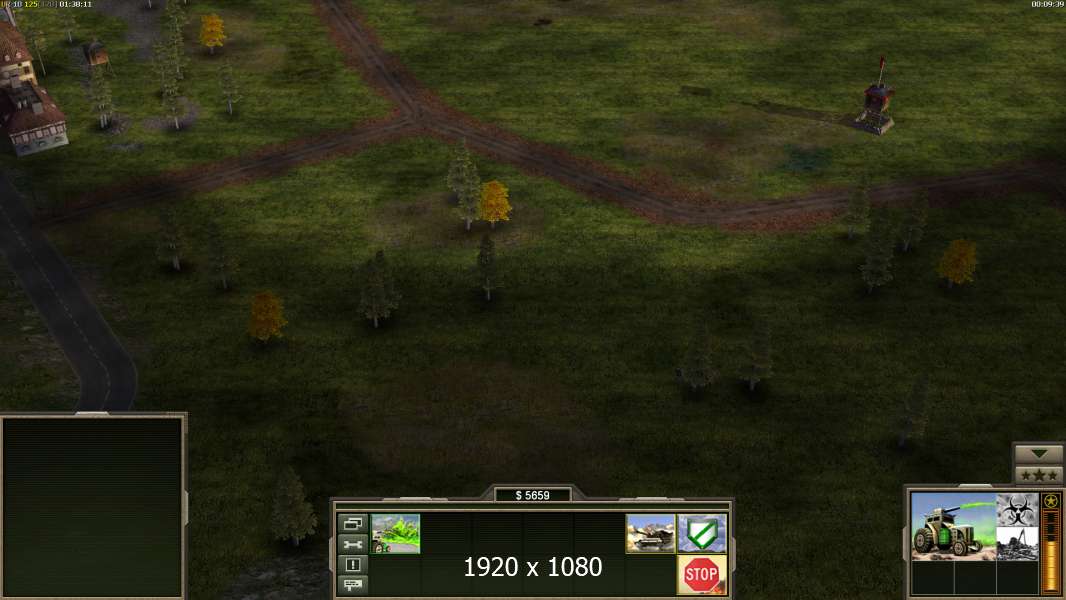Select the guard mode shield button
1066x600 pixels.
[702, 533]
